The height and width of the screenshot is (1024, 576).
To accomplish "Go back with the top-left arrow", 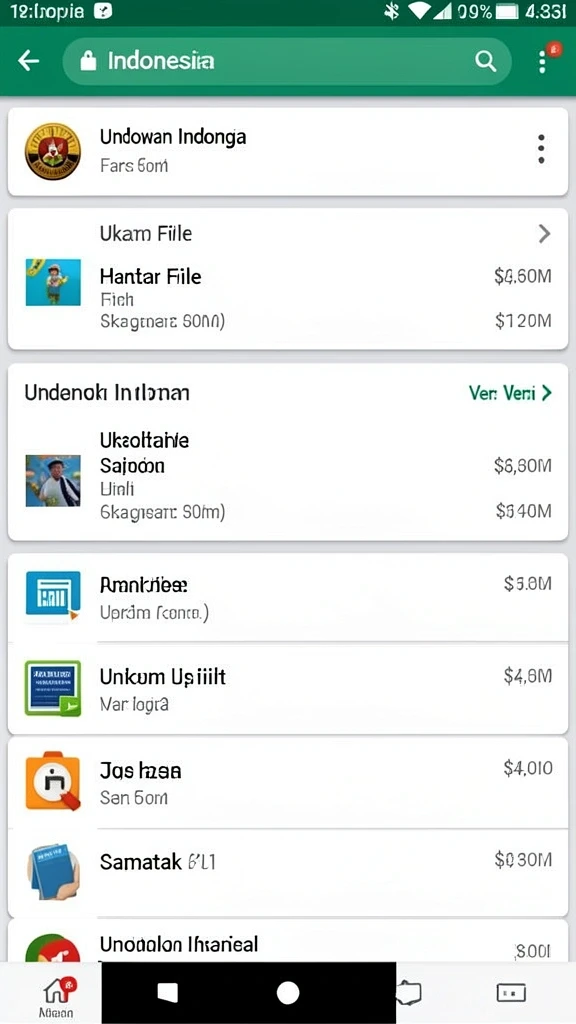I will (x=28, y=61).
